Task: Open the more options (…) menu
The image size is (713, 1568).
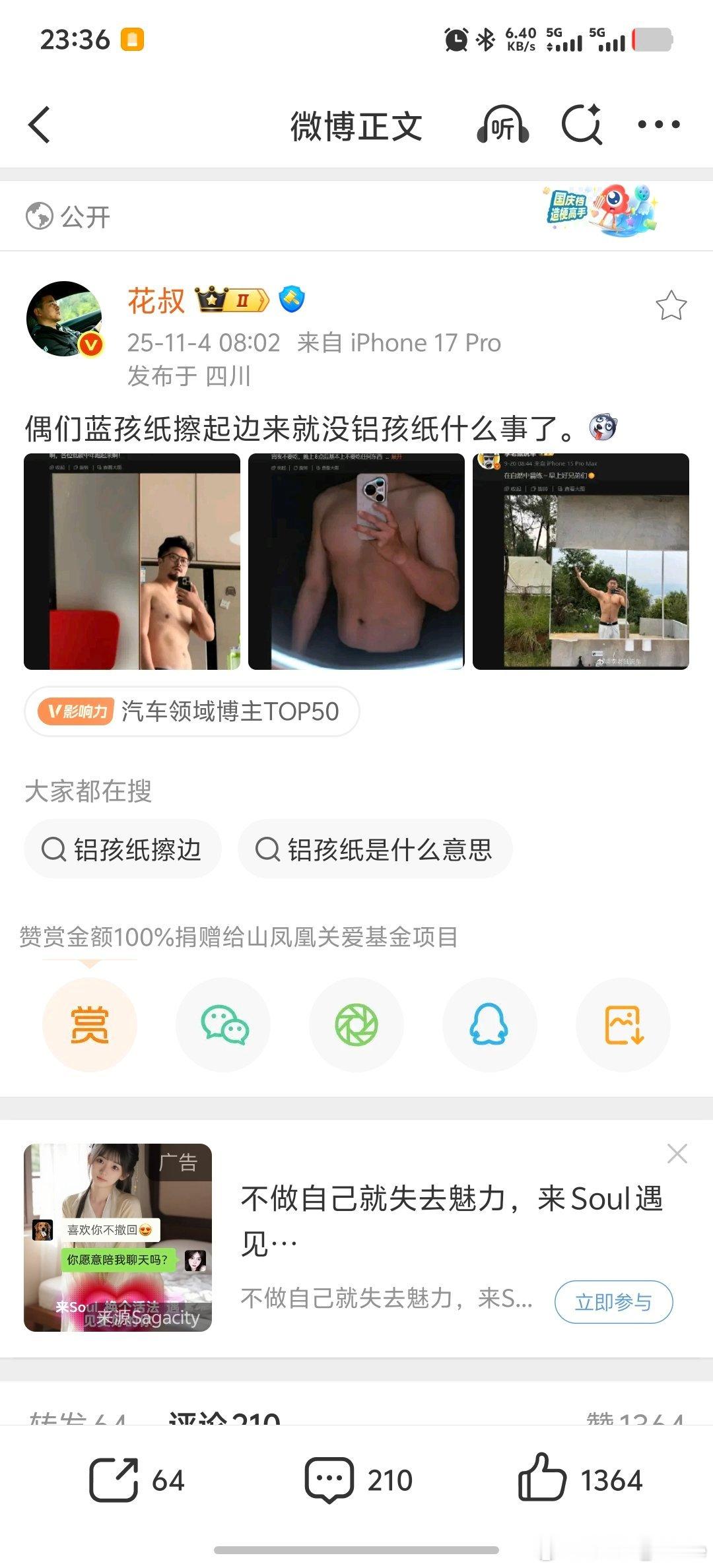Action: click(660, 124)
